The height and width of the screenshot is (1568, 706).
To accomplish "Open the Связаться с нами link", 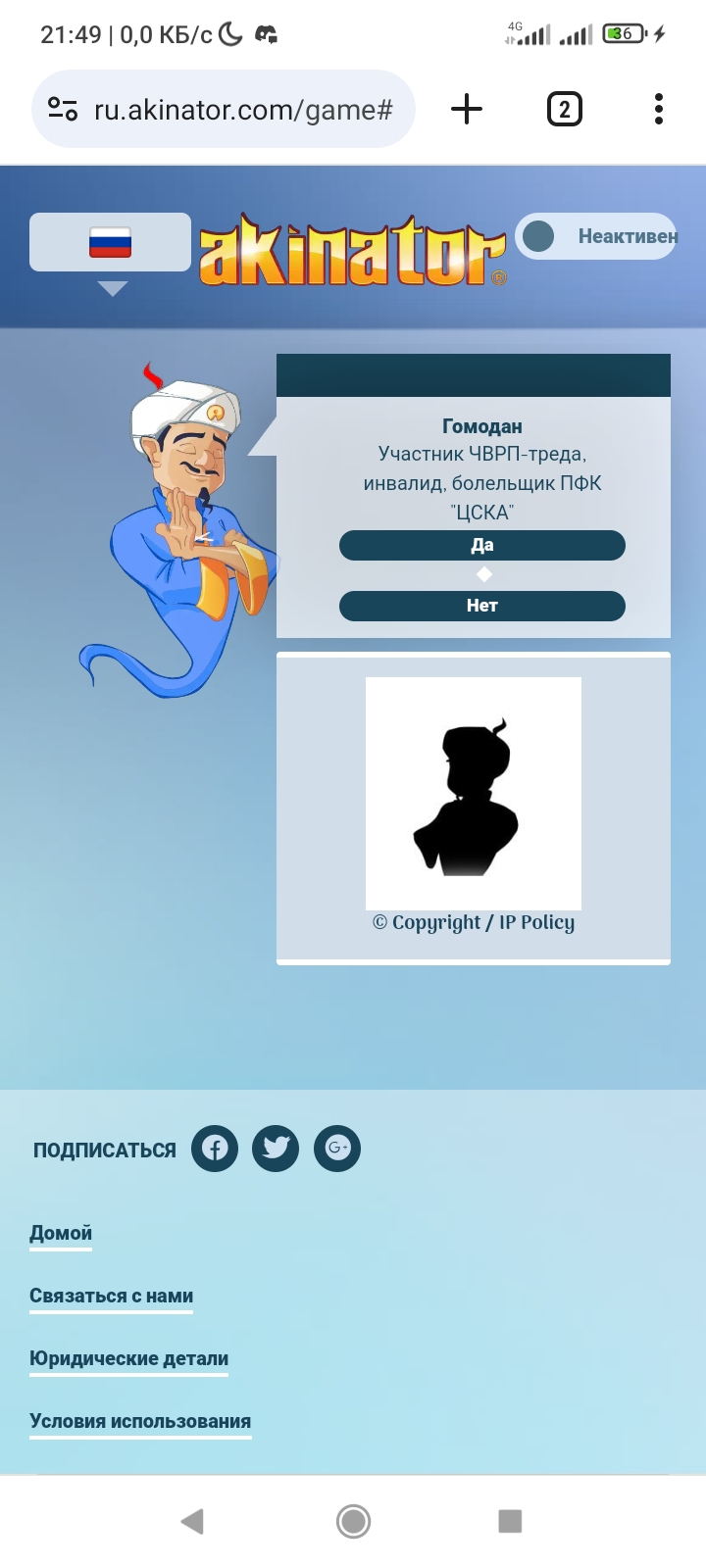I will 112,1296.
